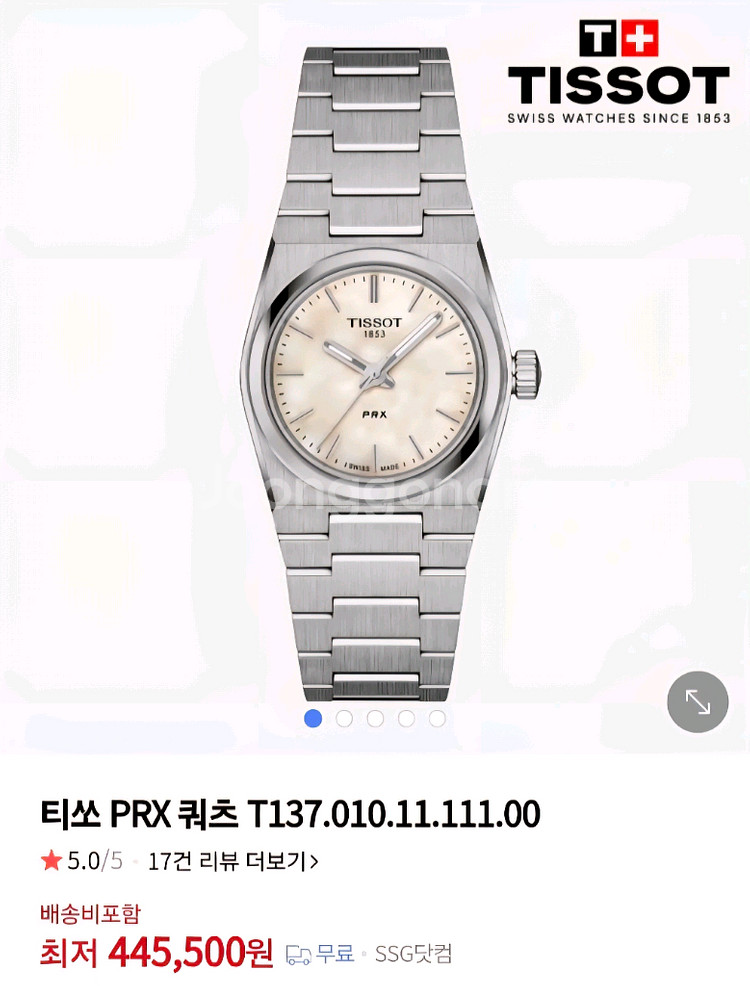Select the fourth carousel dot
Image resolution: width=750 pixels, height=986 pixels.
(406, 717)
